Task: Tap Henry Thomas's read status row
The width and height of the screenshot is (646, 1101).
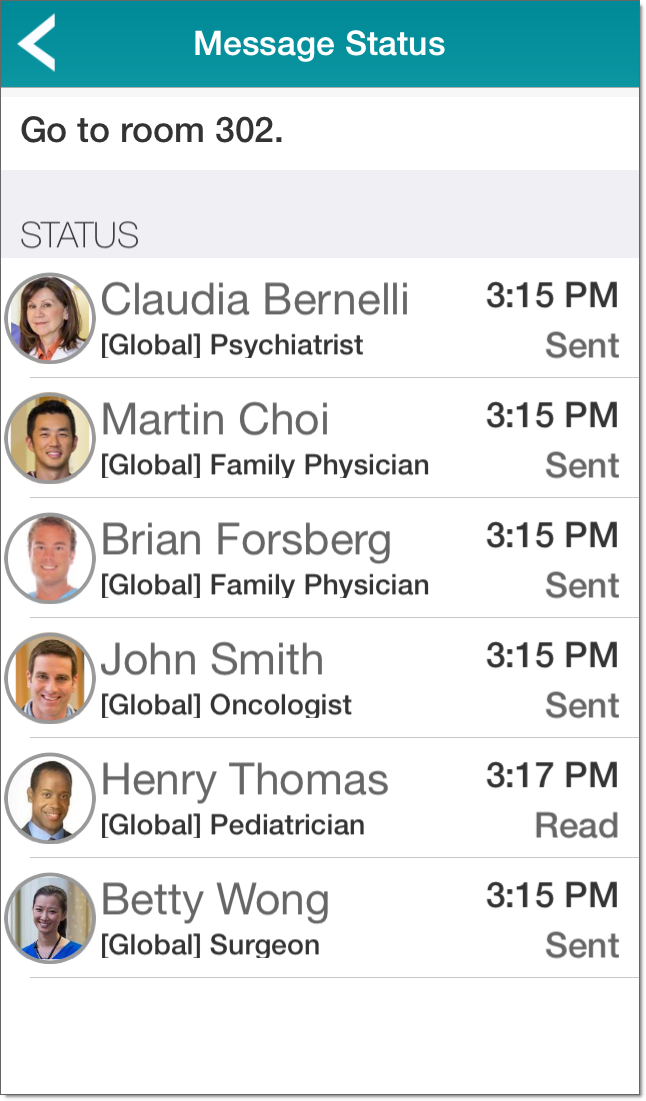Action: [x=320, y=798]
